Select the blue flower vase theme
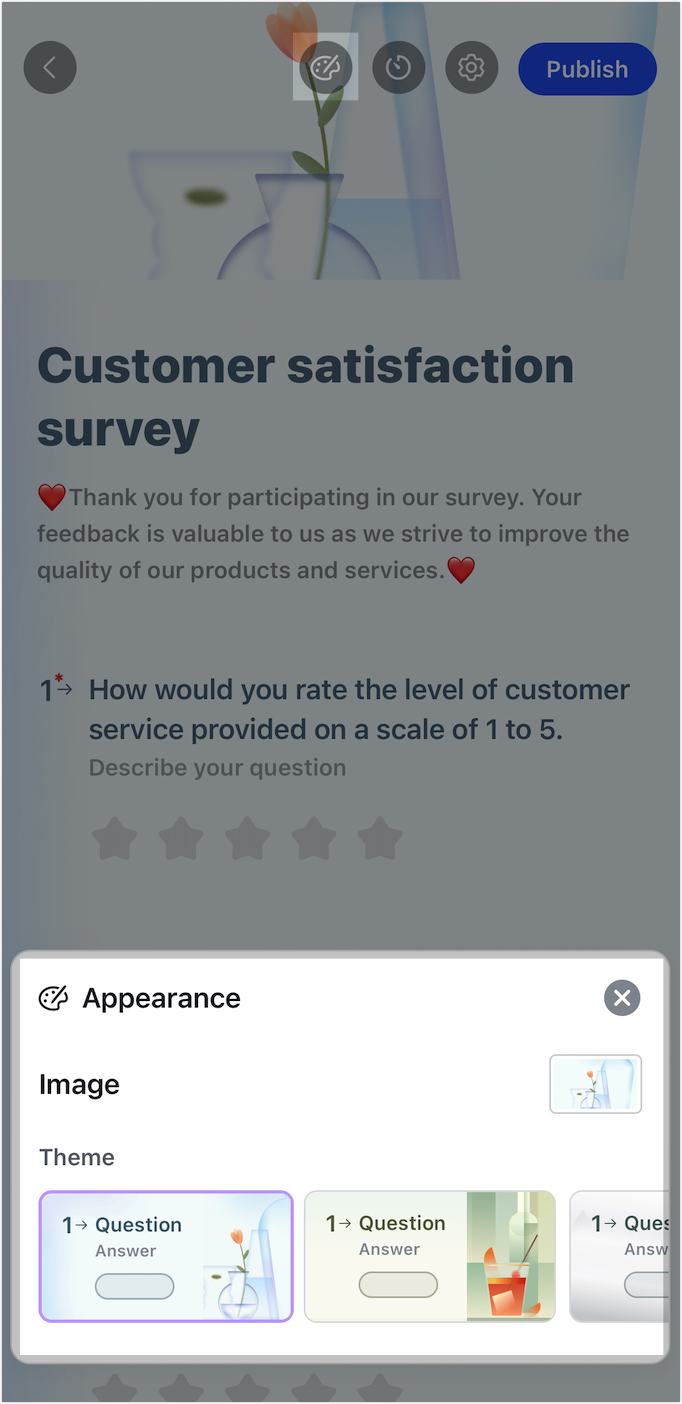 (x=166, y=1256)
